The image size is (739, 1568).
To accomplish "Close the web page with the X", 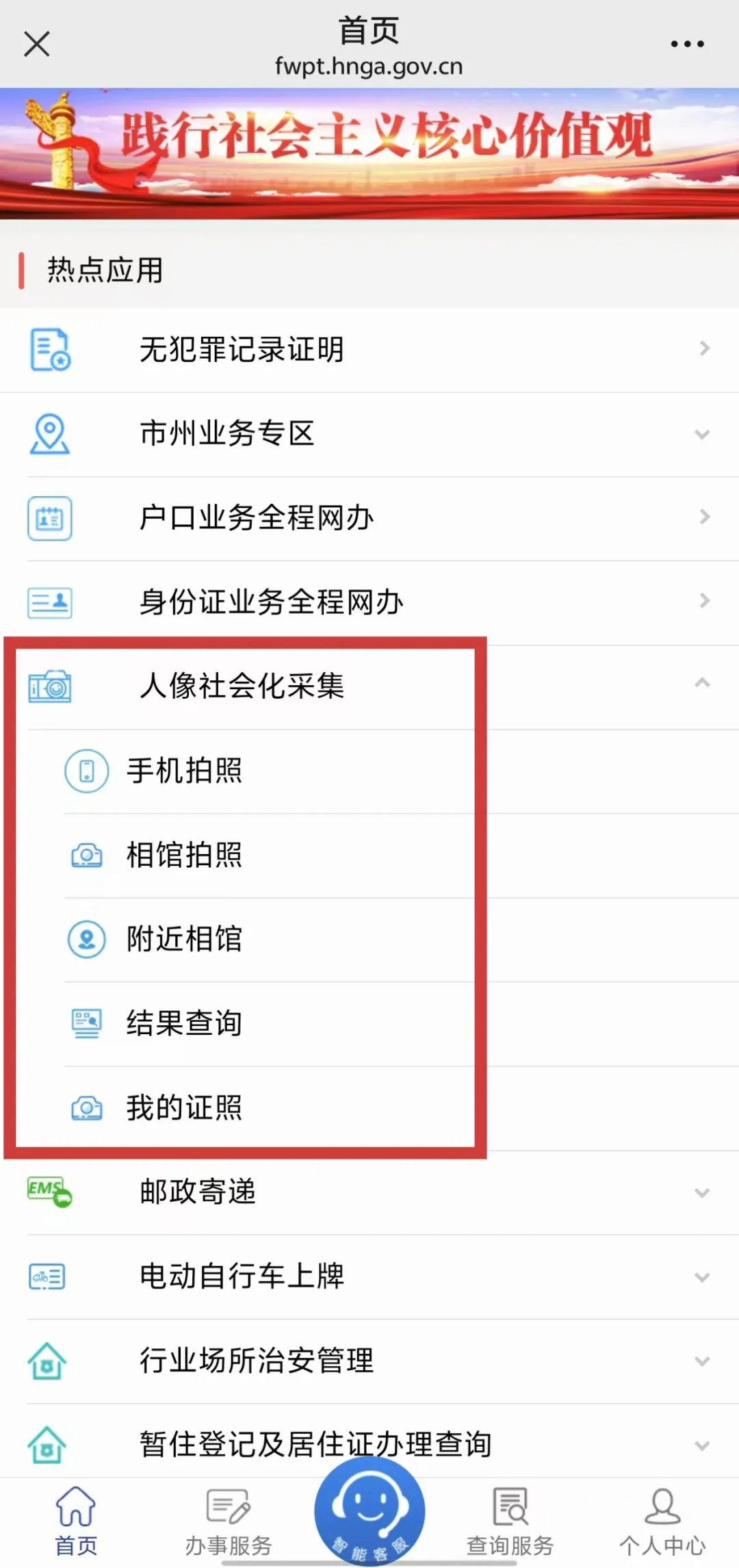I will [37, 44].
